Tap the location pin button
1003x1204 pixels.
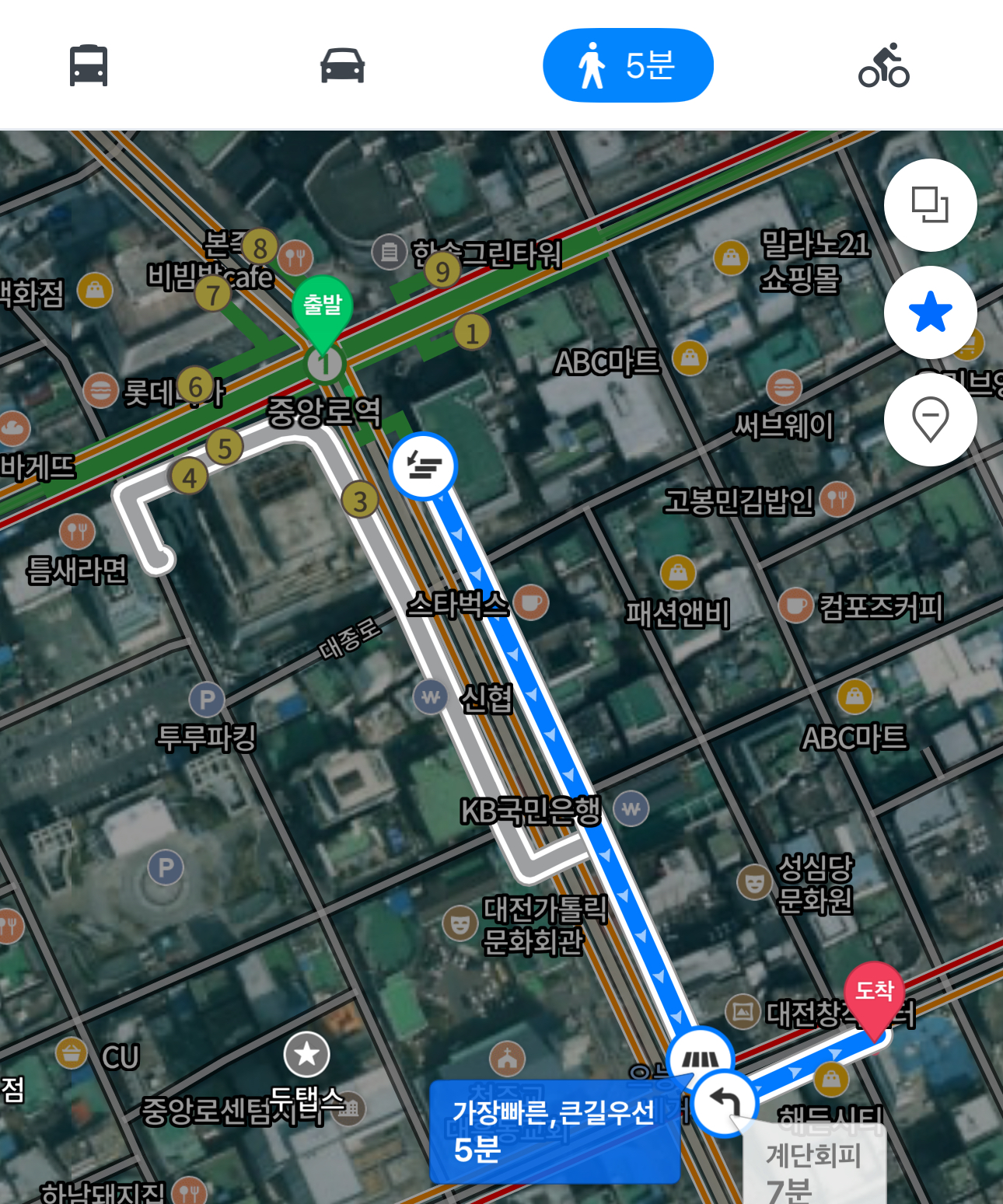tap(930, 420)
